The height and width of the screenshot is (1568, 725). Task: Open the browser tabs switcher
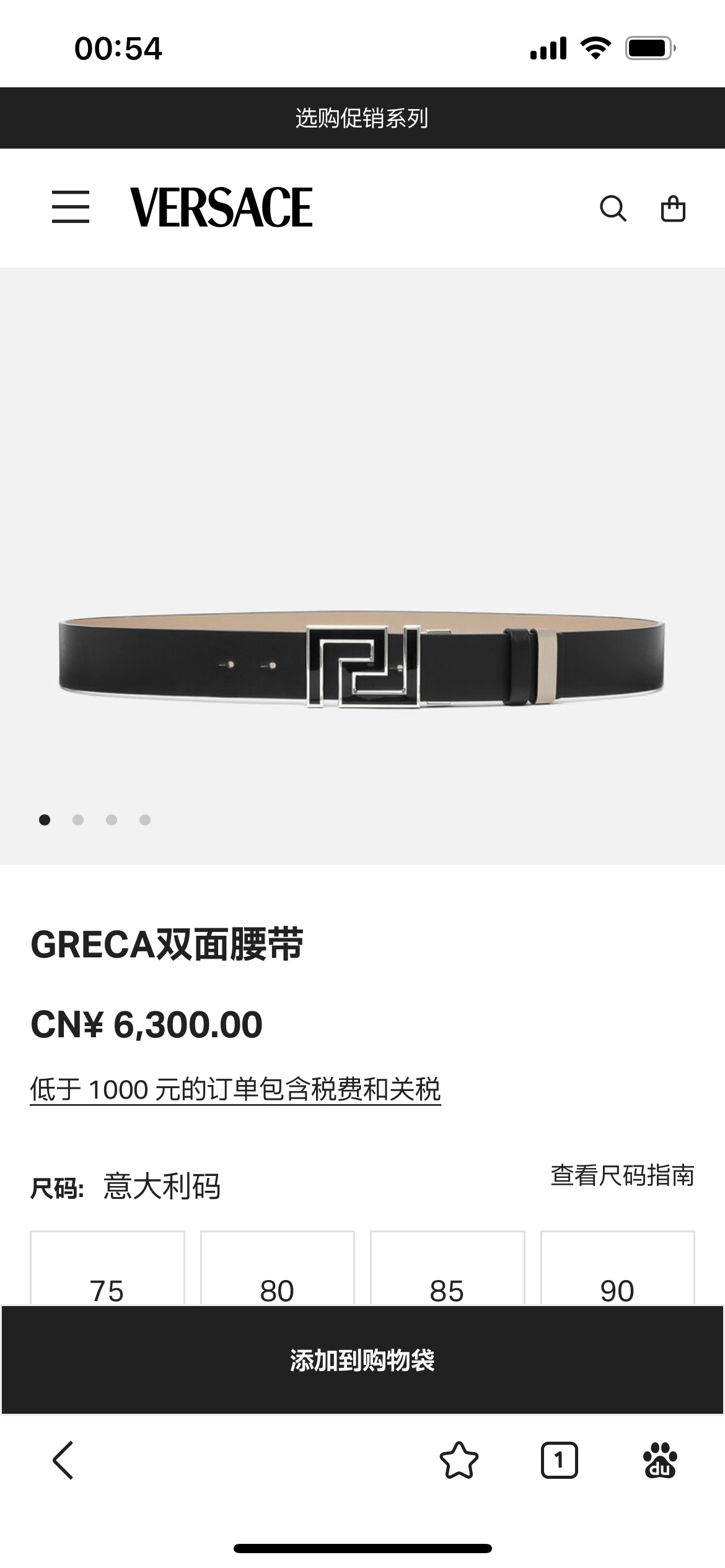pyautogui.click(x=560, y=1460)
